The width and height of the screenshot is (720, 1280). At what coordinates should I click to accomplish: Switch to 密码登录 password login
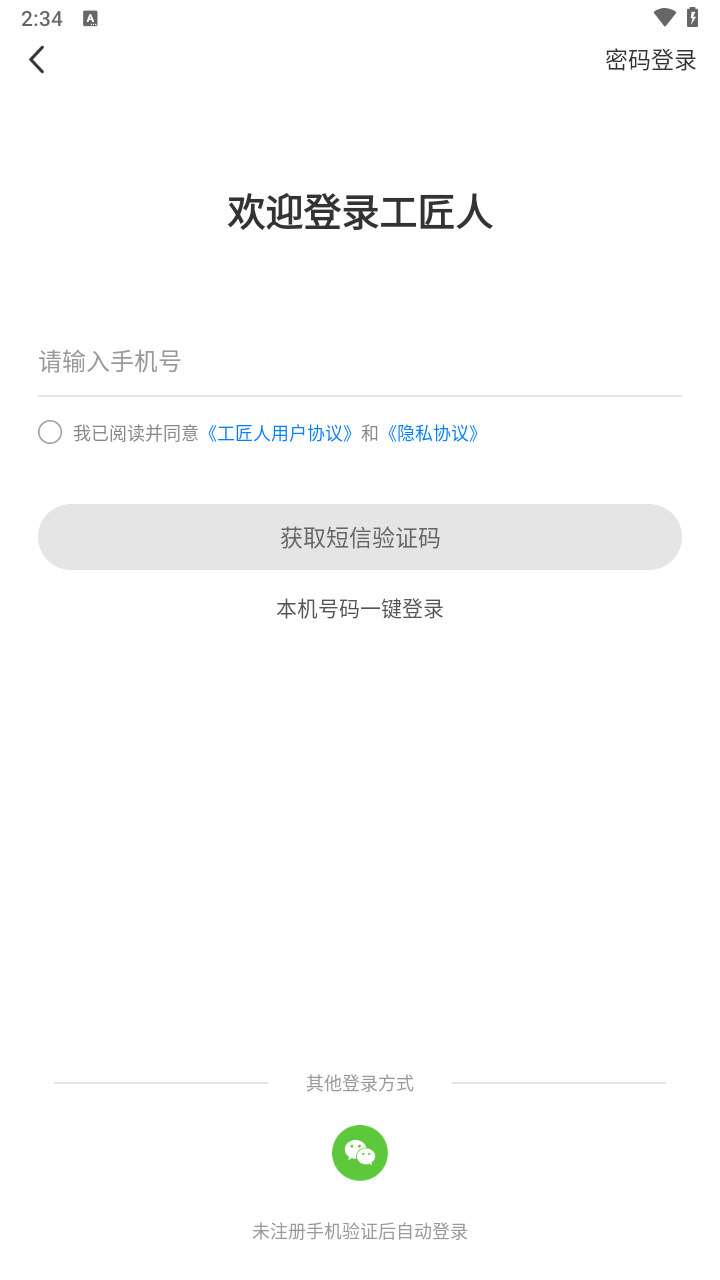[x=650, y=60]
